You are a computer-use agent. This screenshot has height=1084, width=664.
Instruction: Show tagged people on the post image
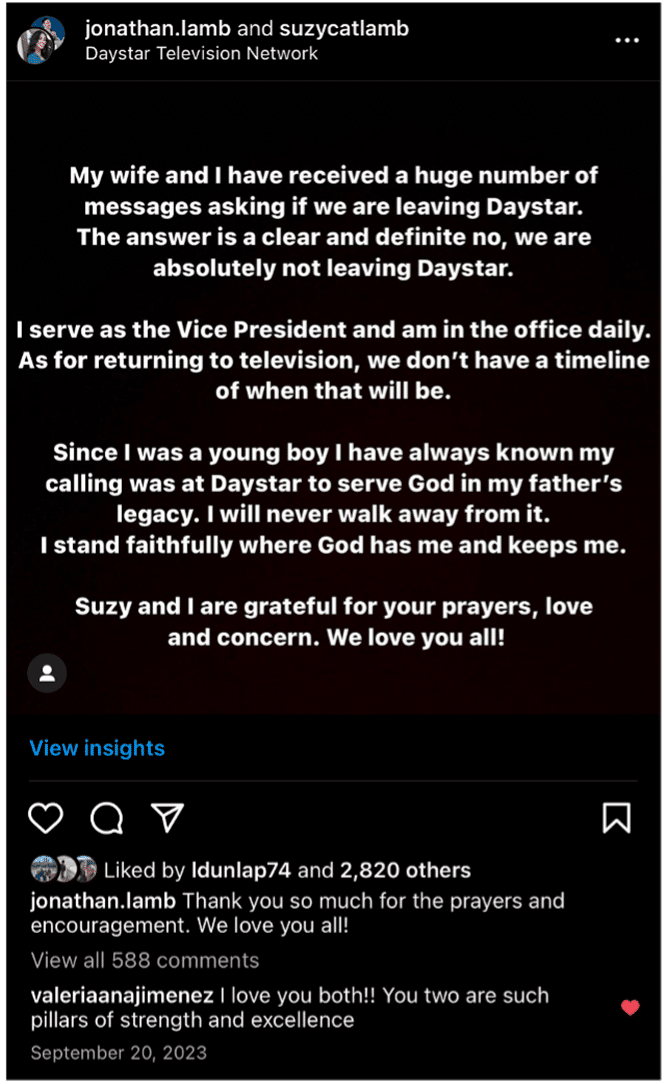tap(46, 673)
